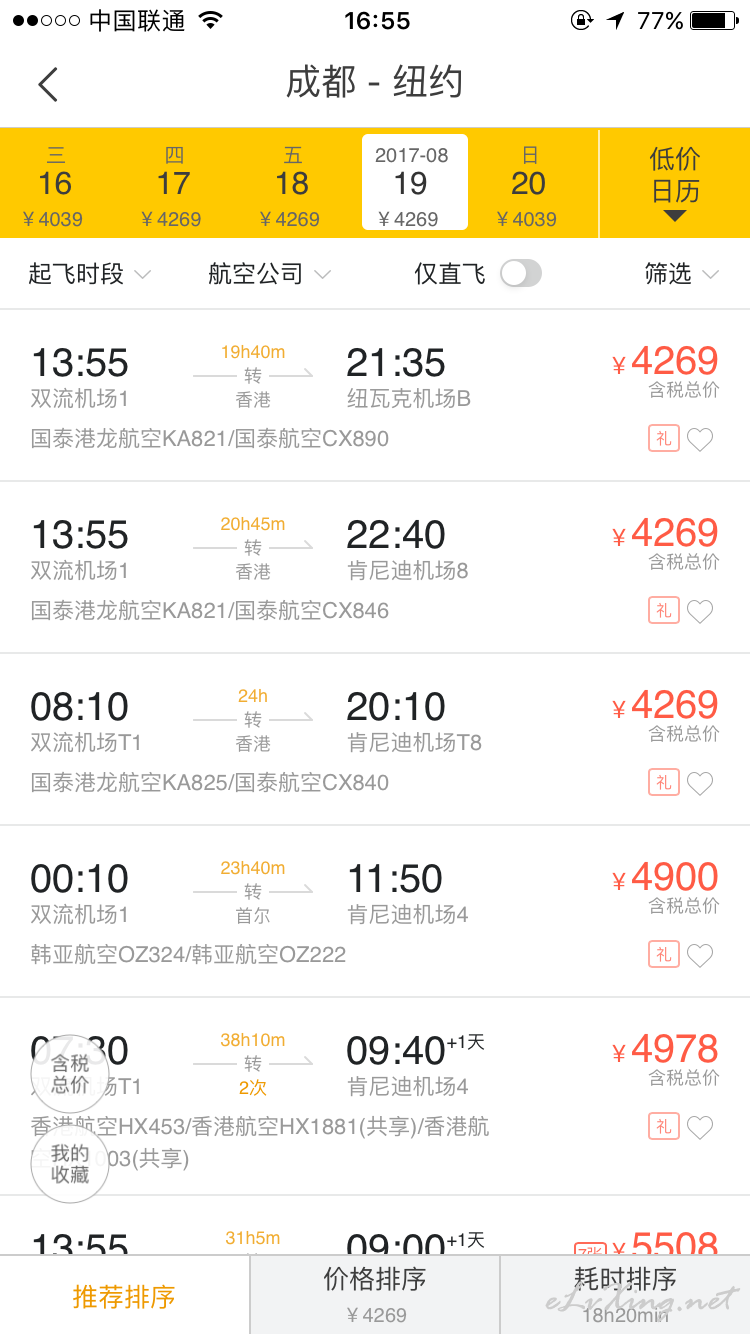Tap the floating 含税总价 button

(x=70, y=1074)
